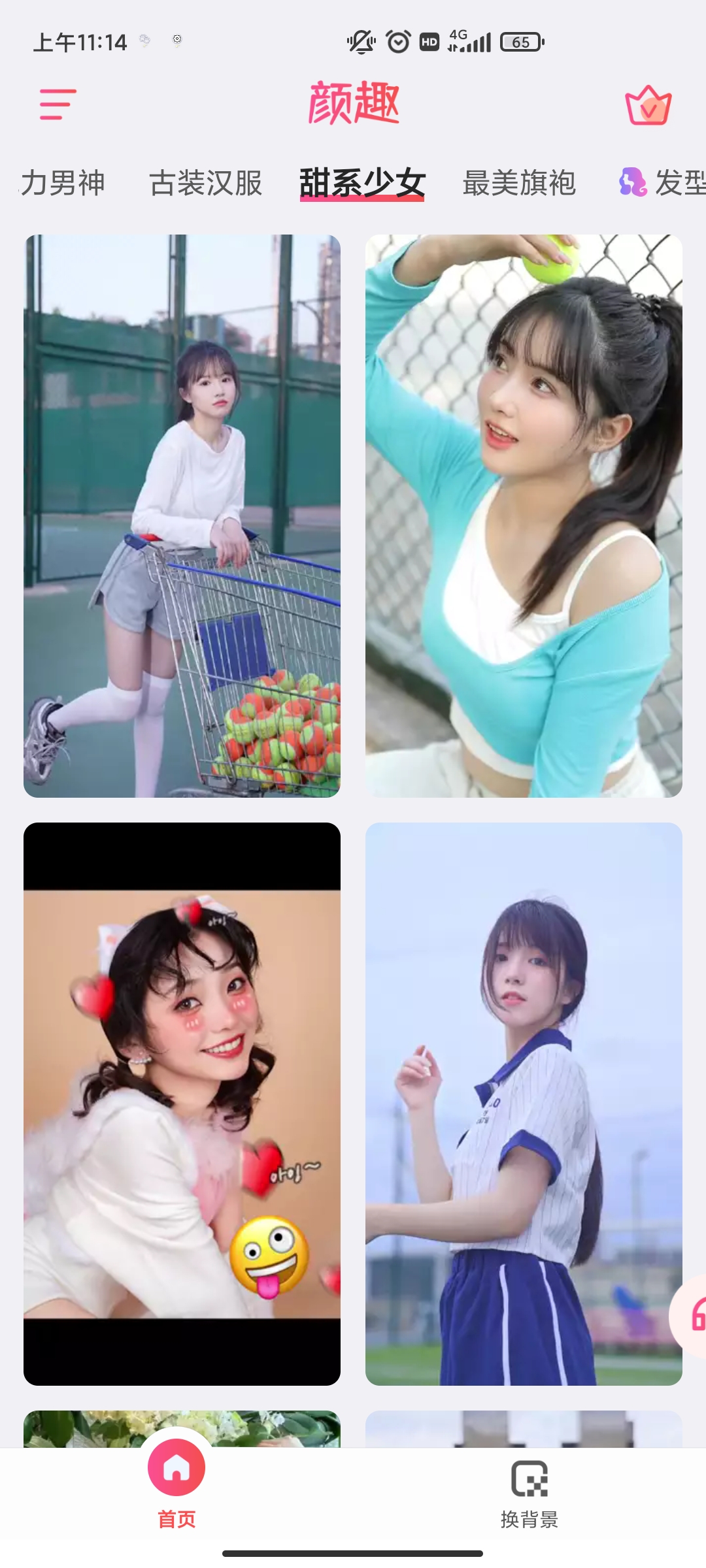
Task: Open the striped uniform girl template
Action: coord(524,1103)
